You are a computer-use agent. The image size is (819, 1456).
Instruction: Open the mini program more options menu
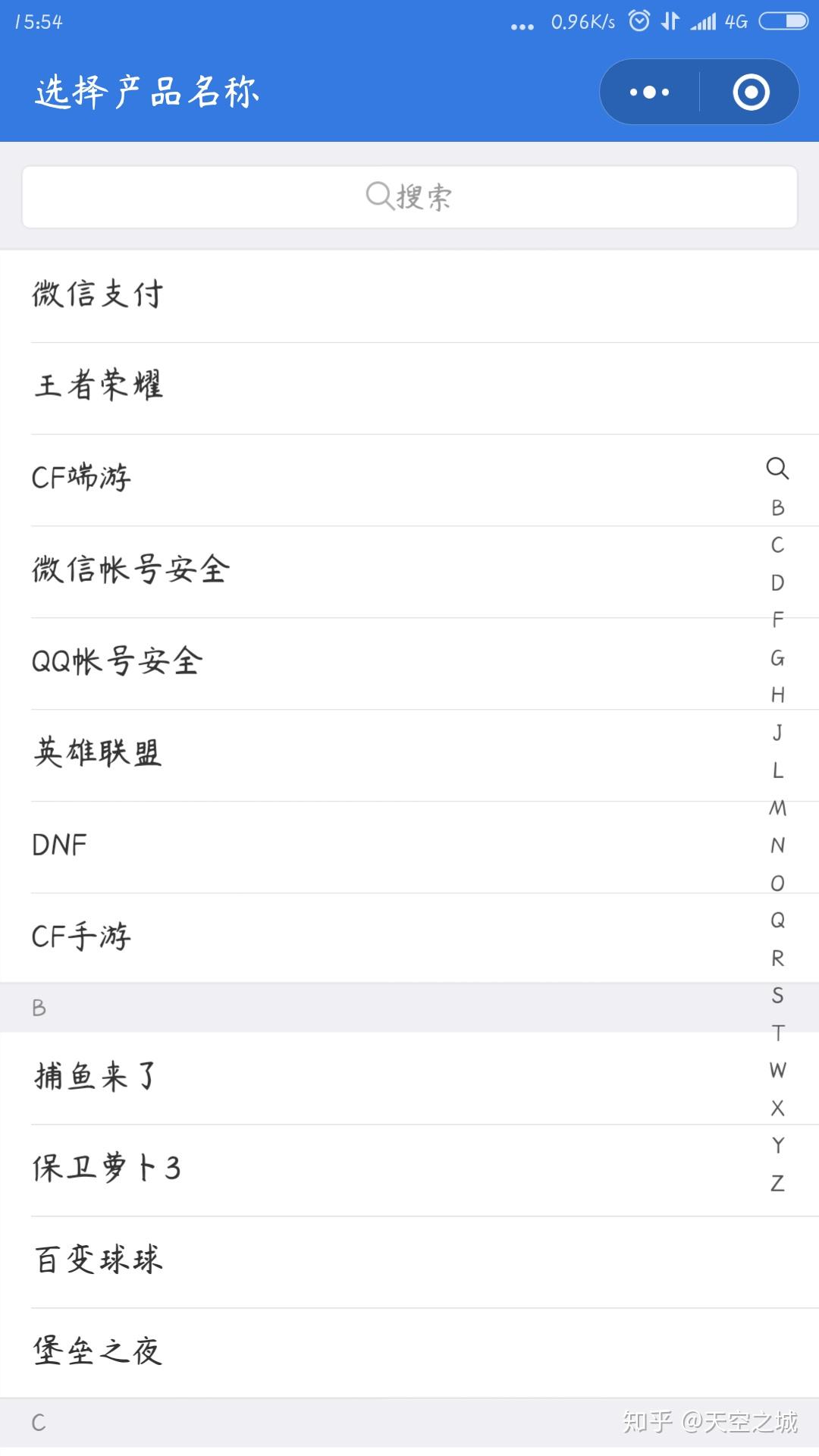(x=650, y=93)
